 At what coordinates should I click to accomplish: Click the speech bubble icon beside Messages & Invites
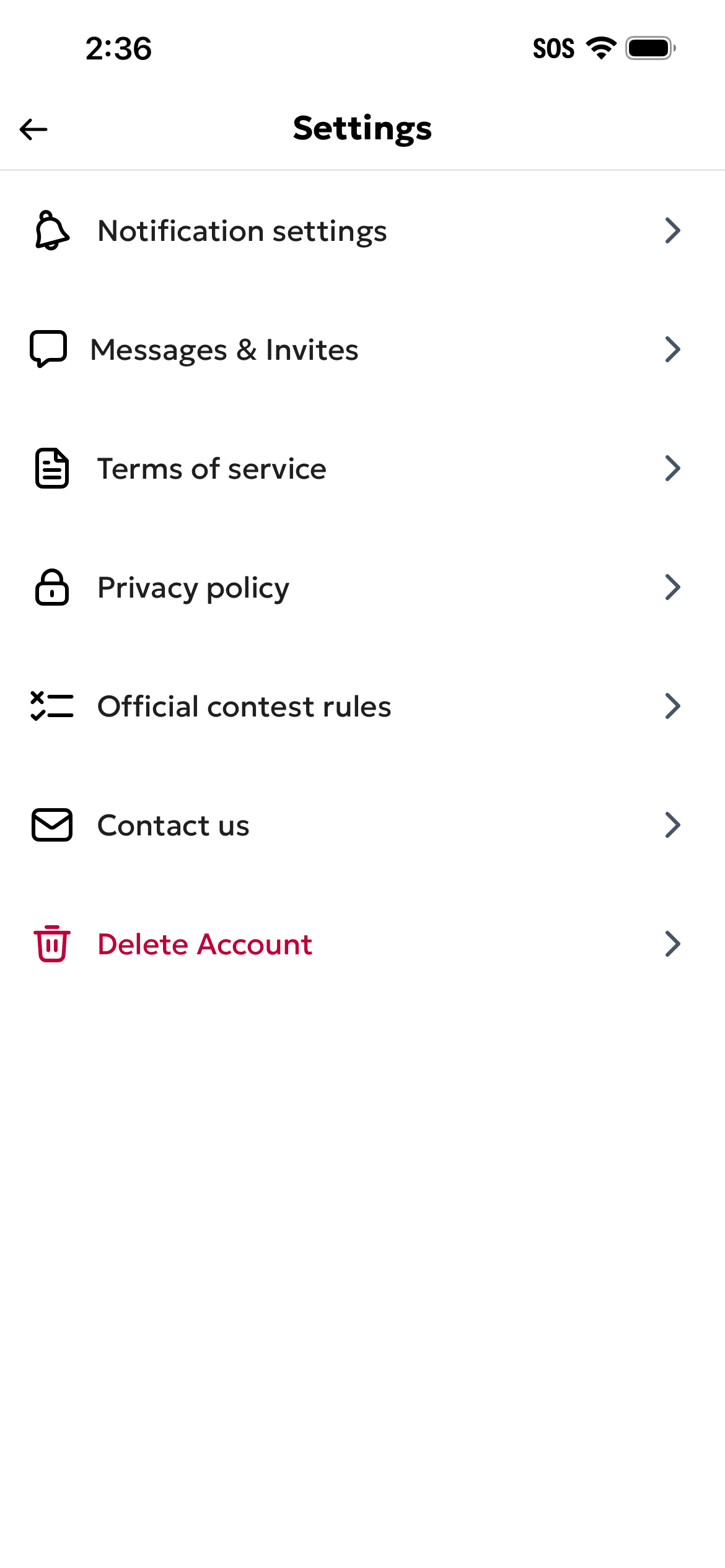tap(50, 349)
